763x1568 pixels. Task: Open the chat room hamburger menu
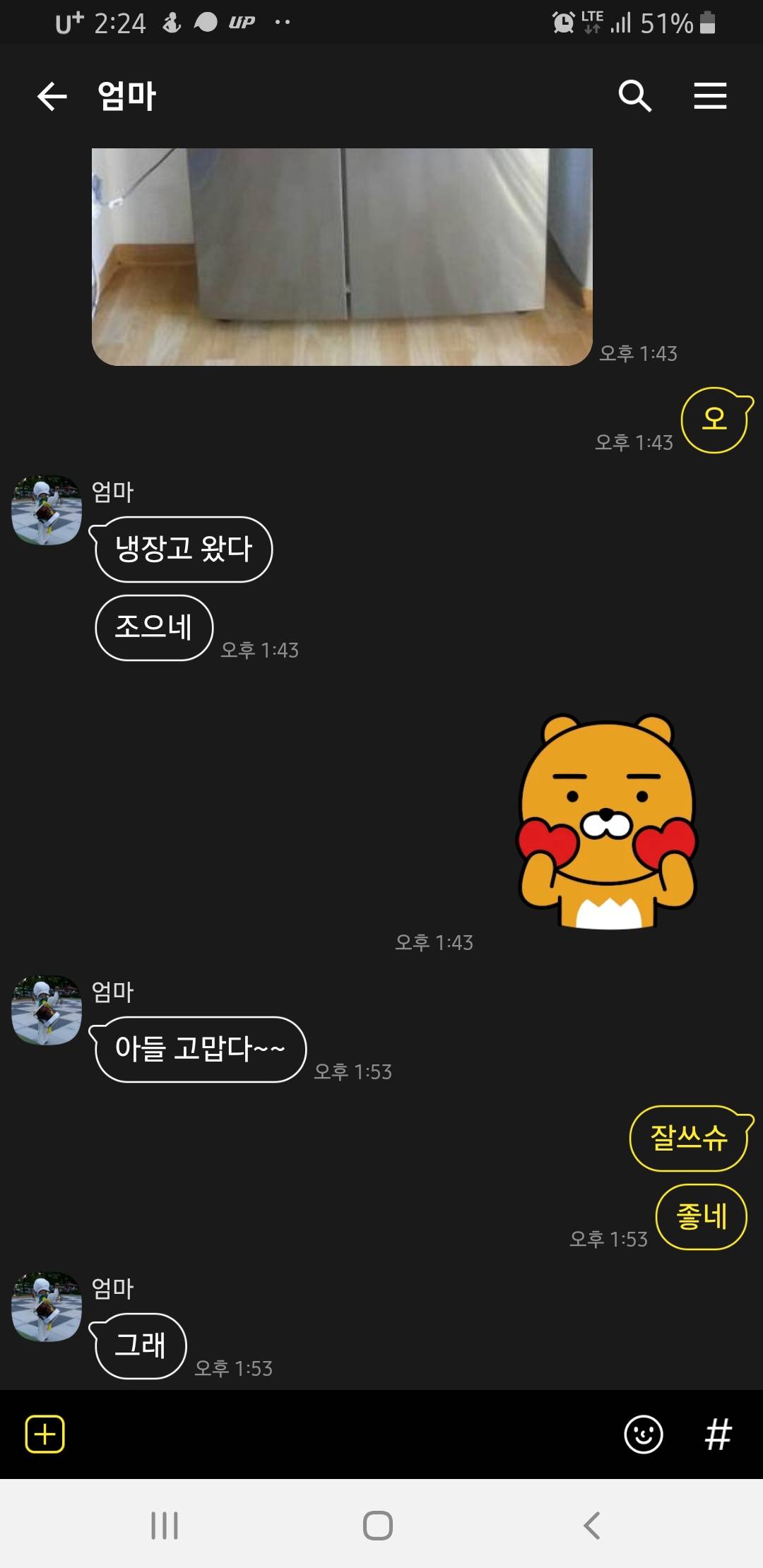[710, 95]
